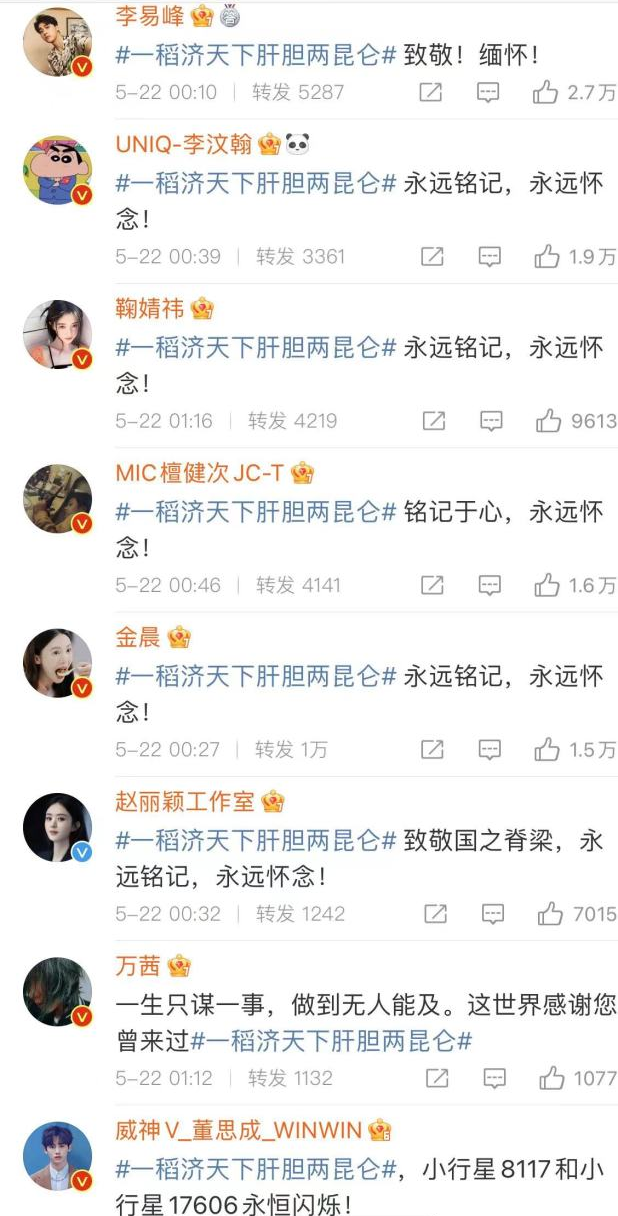
Task: Repost 万茜's post
Action: point(436,1078)
